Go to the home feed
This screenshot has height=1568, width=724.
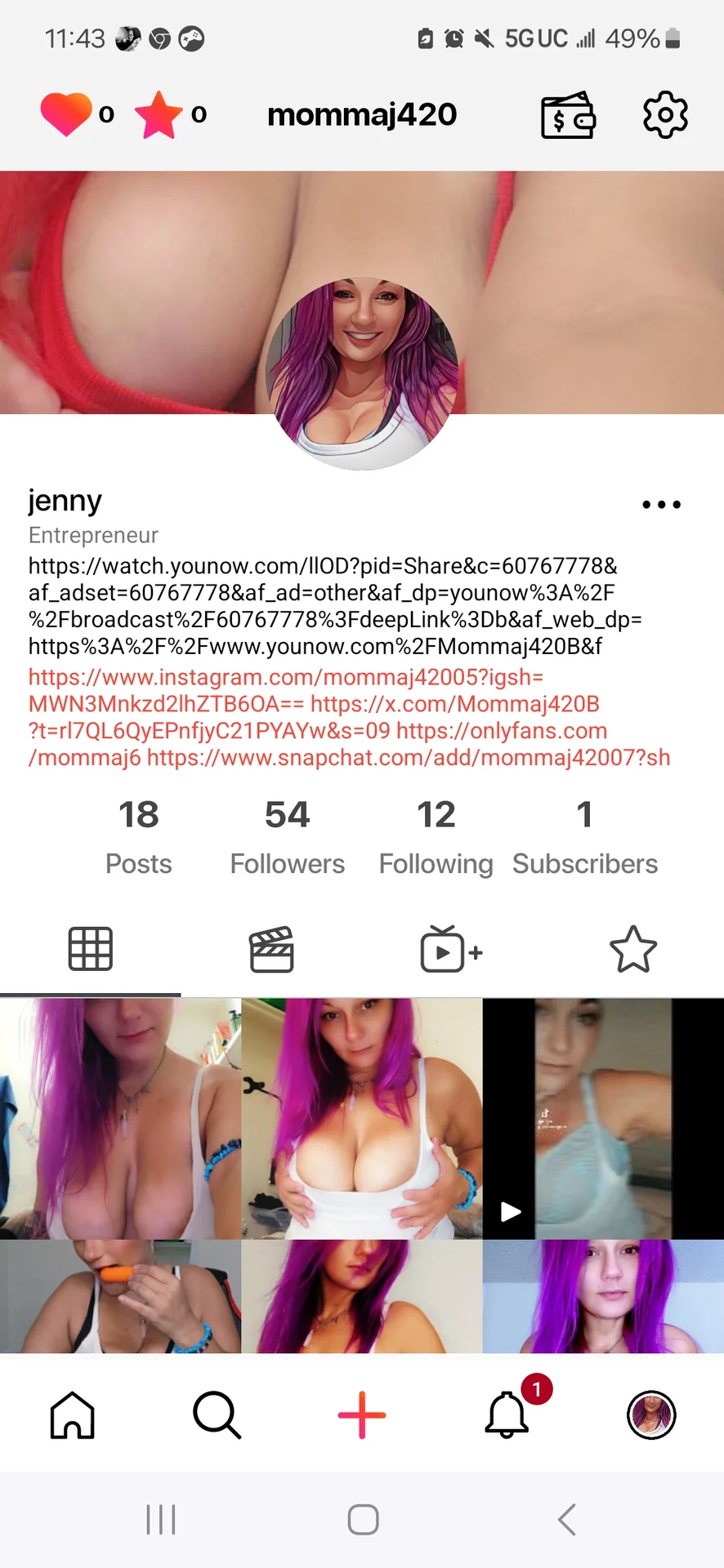point(73,1415)
